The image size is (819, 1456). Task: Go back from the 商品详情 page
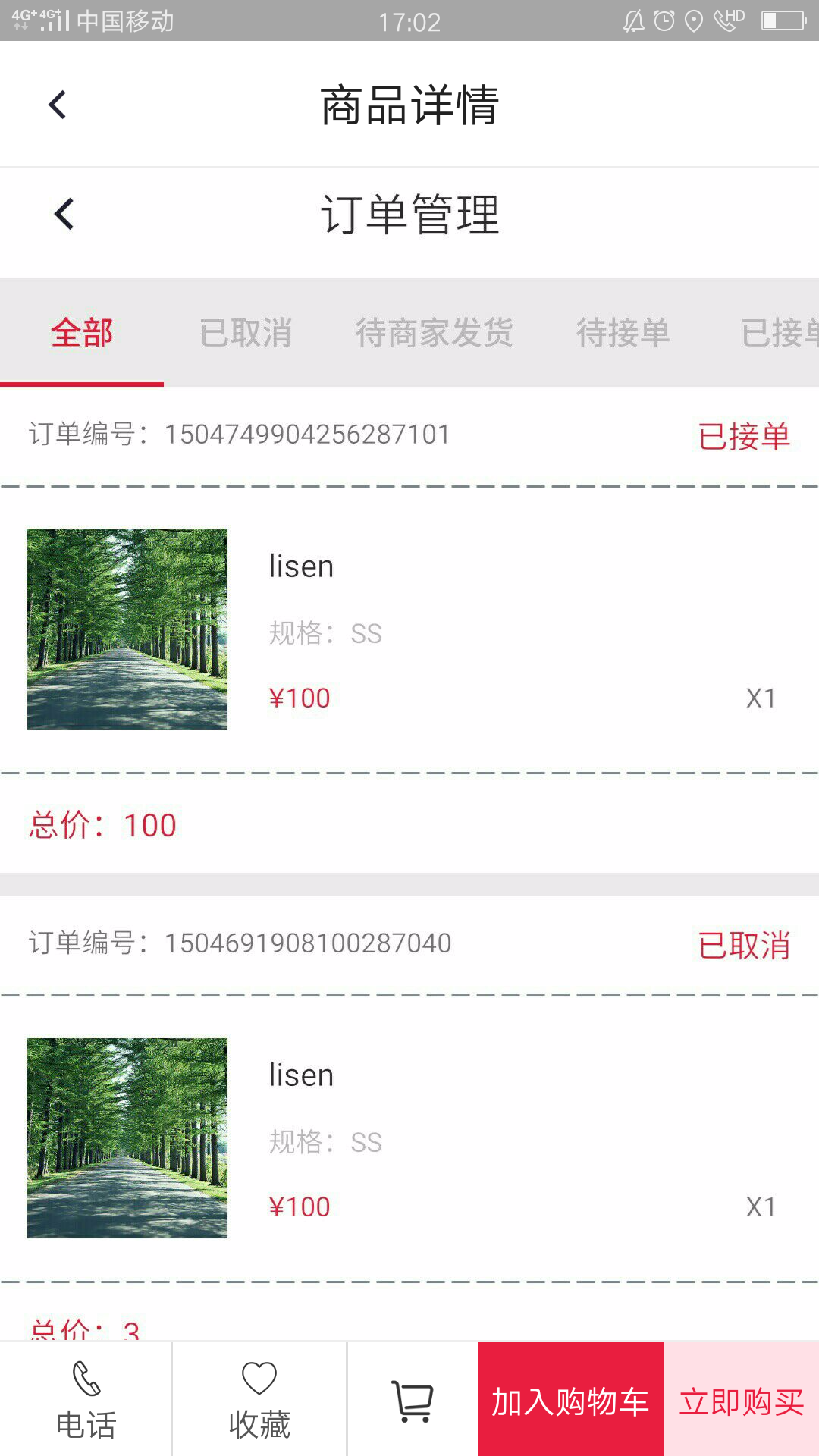pyautogui.click(x=58, y=105)
